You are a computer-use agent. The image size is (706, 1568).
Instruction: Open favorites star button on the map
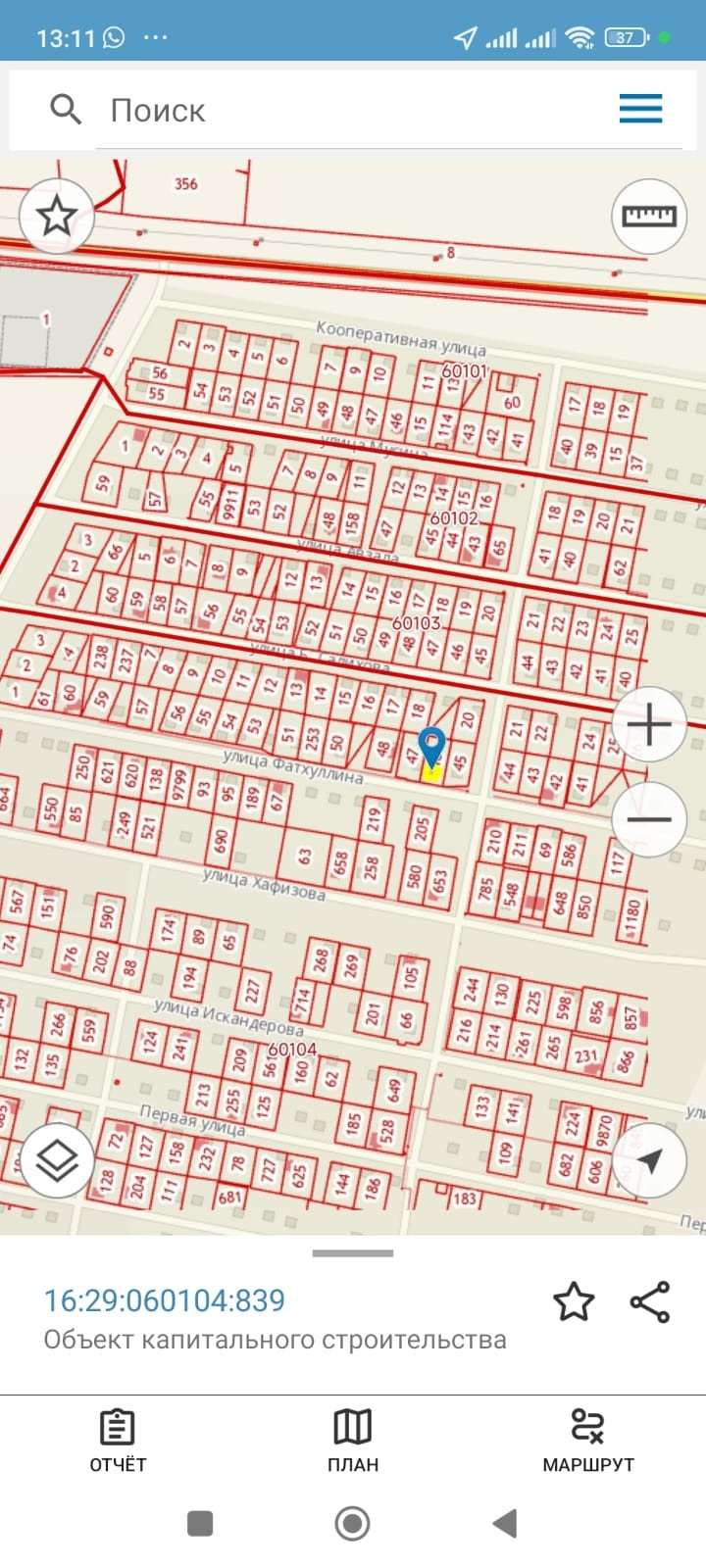57,216
